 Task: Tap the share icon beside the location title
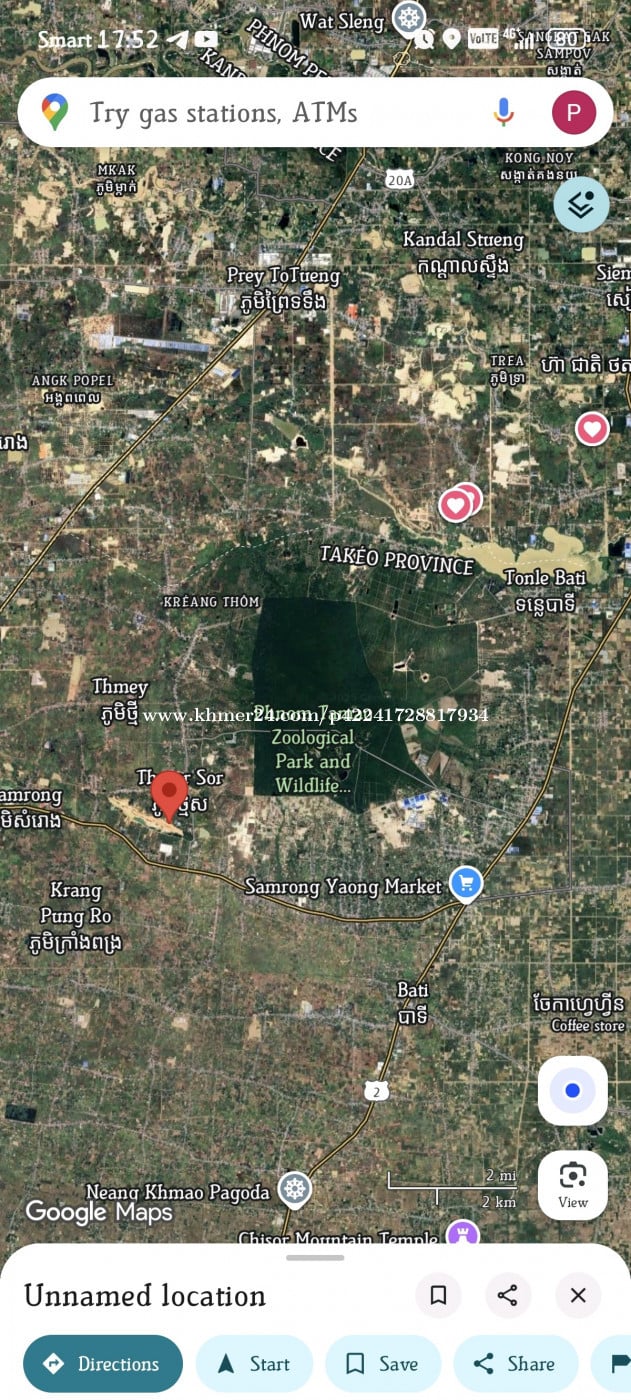(x=508, y=1296)
